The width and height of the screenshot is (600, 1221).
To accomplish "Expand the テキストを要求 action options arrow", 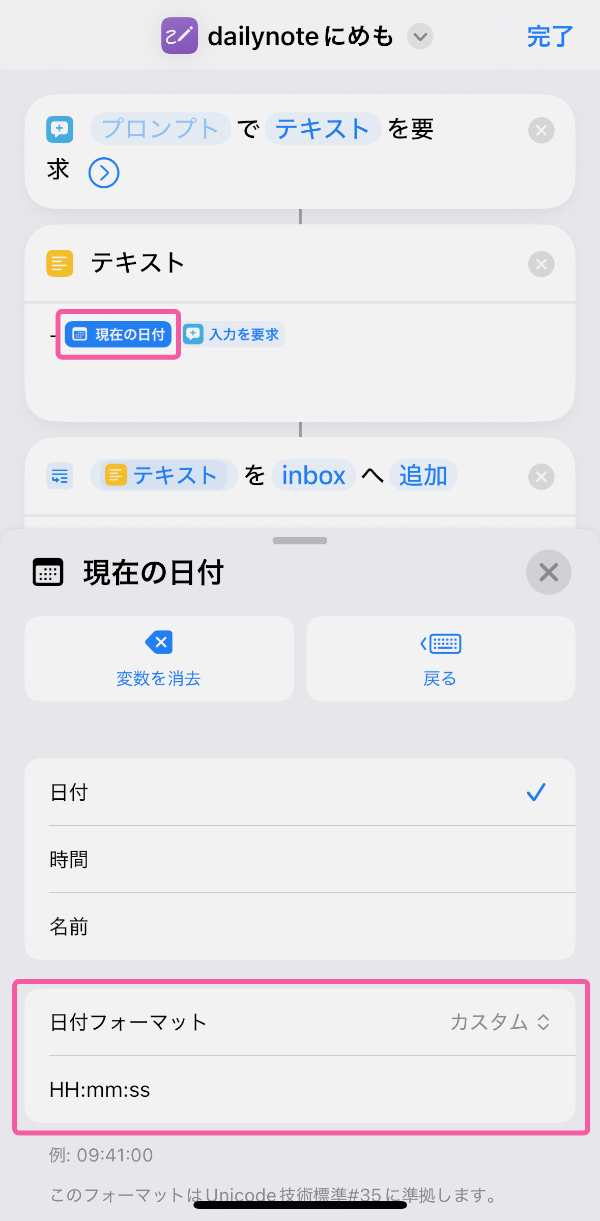I will [x=104, y=173].
